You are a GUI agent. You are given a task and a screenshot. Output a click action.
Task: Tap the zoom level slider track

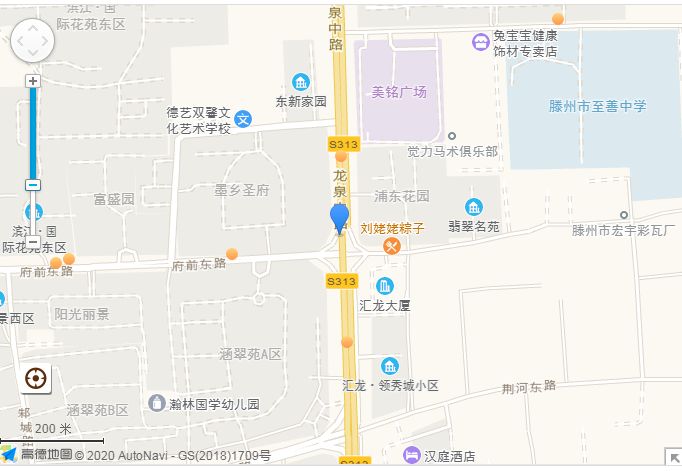point(33,132)
